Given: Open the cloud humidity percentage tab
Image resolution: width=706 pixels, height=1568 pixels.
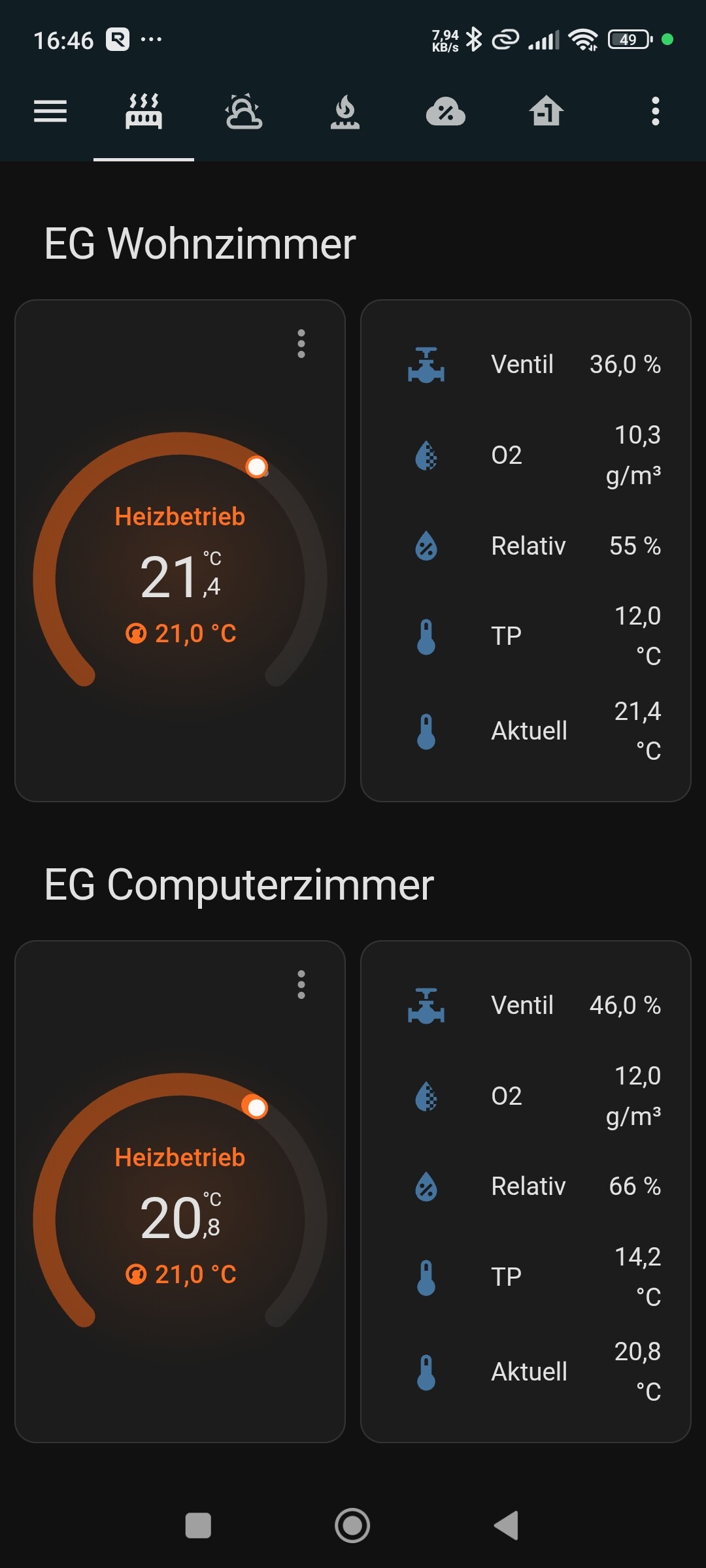Looking at the screenshot, I should [445, 111].
